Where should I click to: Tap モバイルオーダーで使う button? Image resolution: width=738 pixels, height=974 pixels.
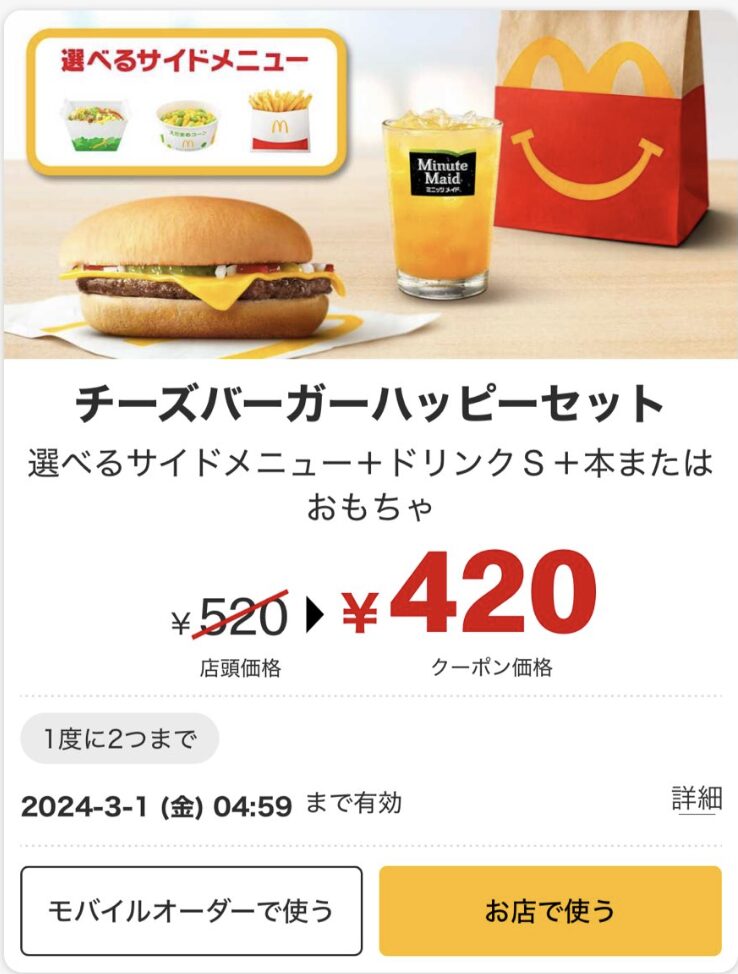point(191,911)
